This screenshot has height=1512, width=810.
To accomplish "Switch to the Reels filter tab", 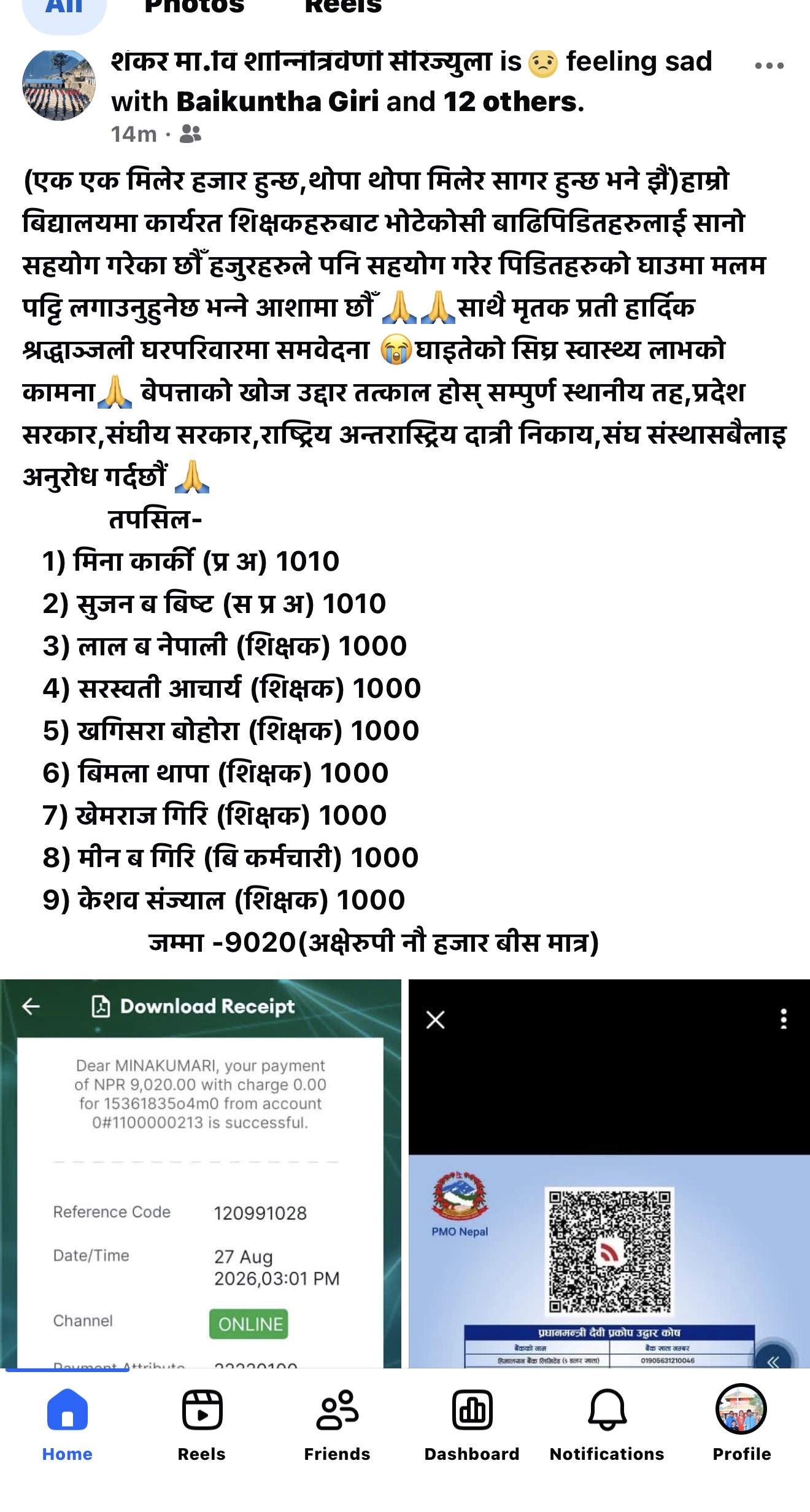I will pyautogui.click(x=343, y=7).
